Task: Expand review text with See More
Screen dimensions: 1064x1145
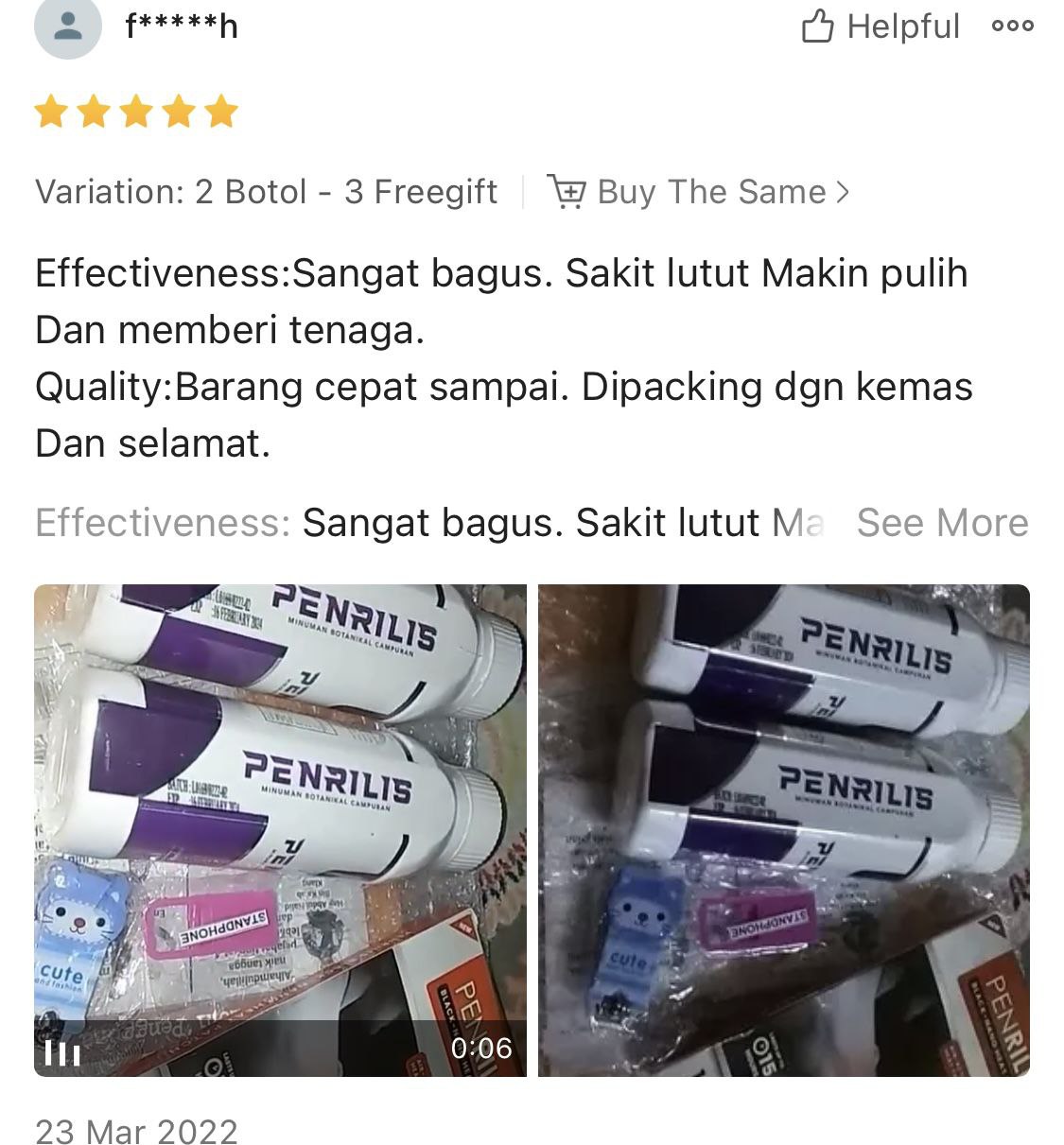Action: pos(942,523)
